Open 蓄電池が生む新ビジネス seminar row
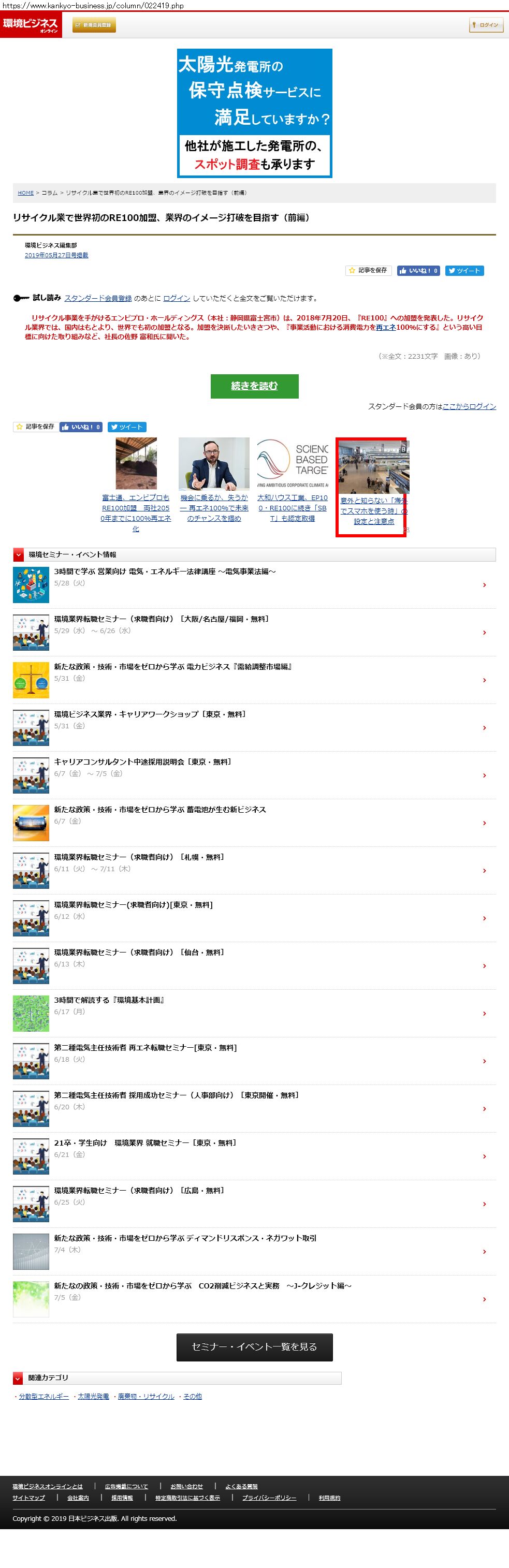This screenshot has height=1568, width=509. [159, 810]
